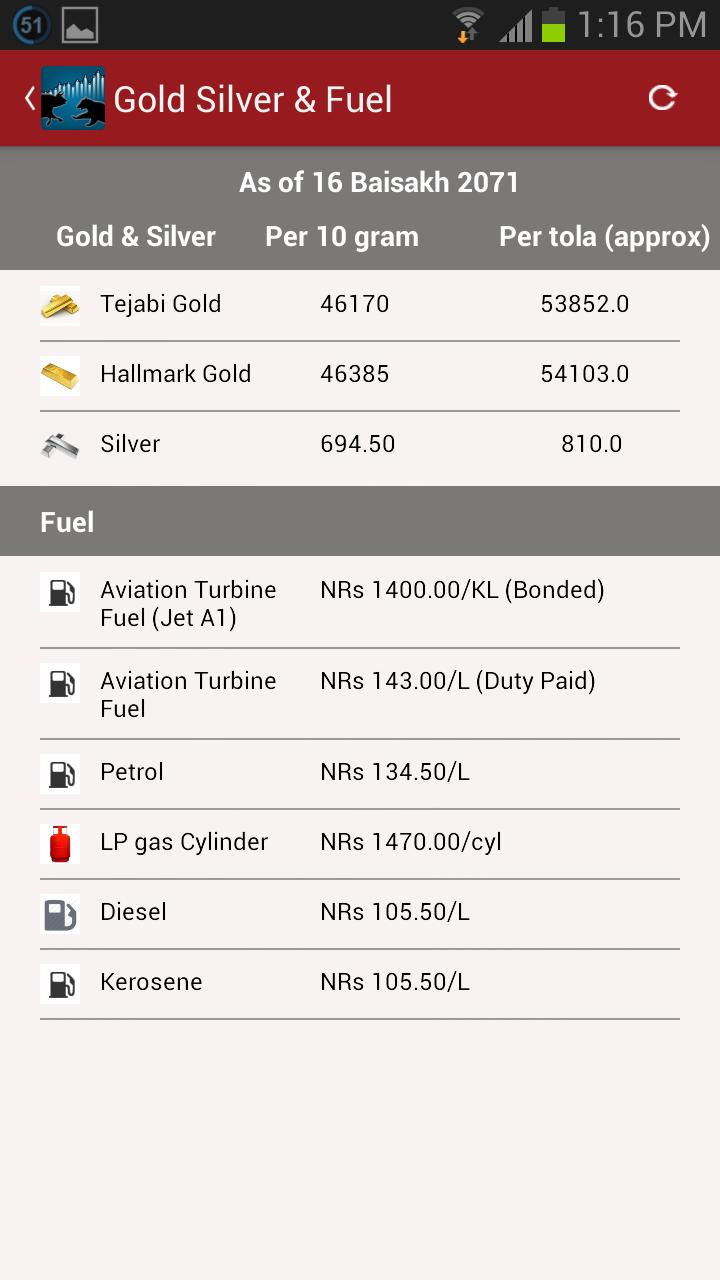Select the Silver bars icon
720x1280 pixels.
[x=60, y=444]
